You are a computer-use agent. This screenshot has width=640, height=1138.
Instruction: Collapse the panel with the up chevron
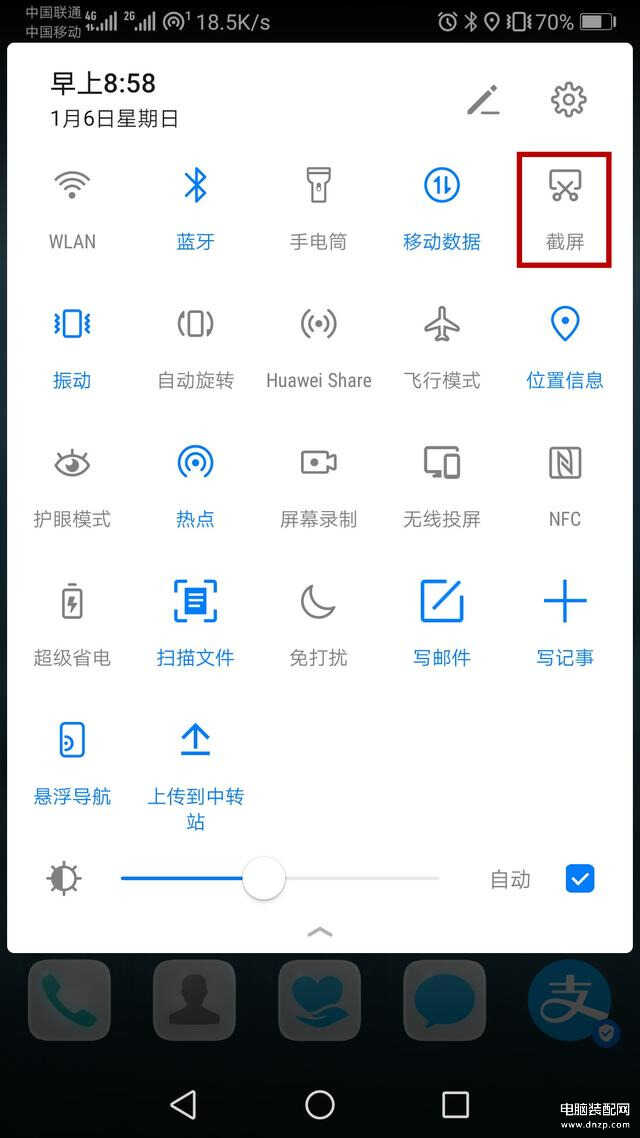coord(319,931)
